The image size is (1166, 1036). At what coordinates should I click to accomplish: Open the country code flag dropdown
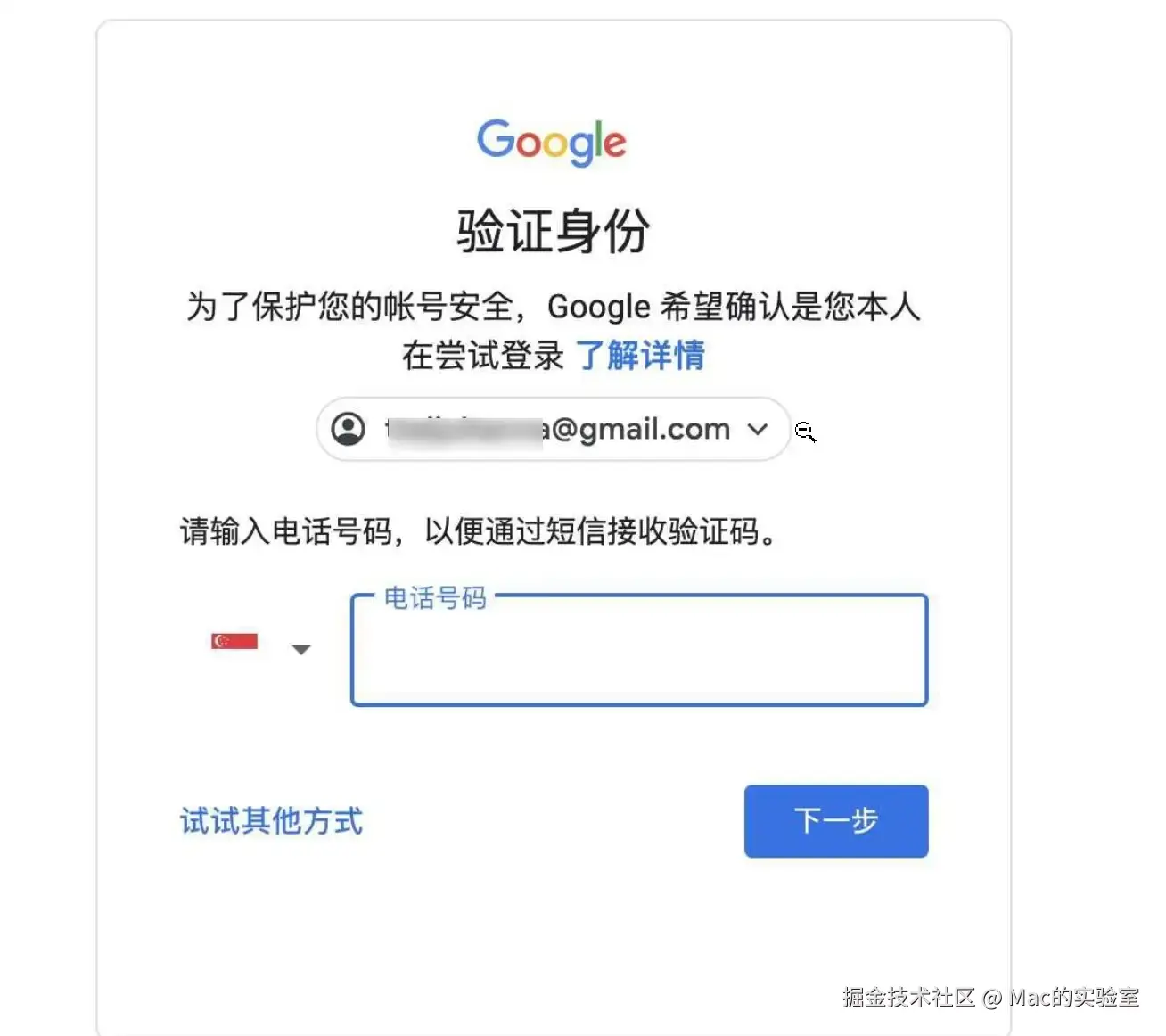point(260,645)
